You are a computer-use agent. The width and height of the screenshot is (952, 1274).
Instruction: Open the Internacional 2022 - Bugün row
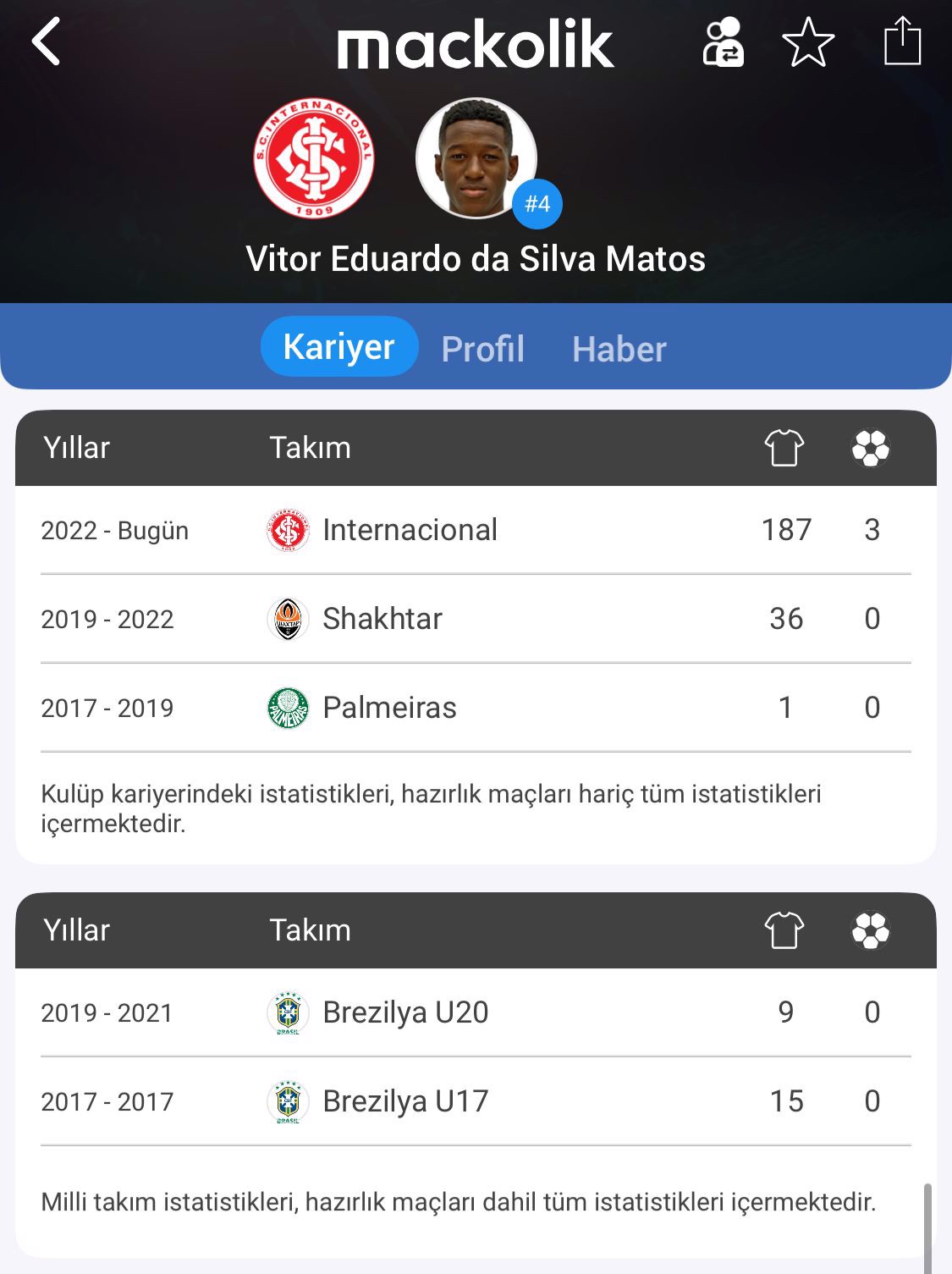tap(475, 530)
